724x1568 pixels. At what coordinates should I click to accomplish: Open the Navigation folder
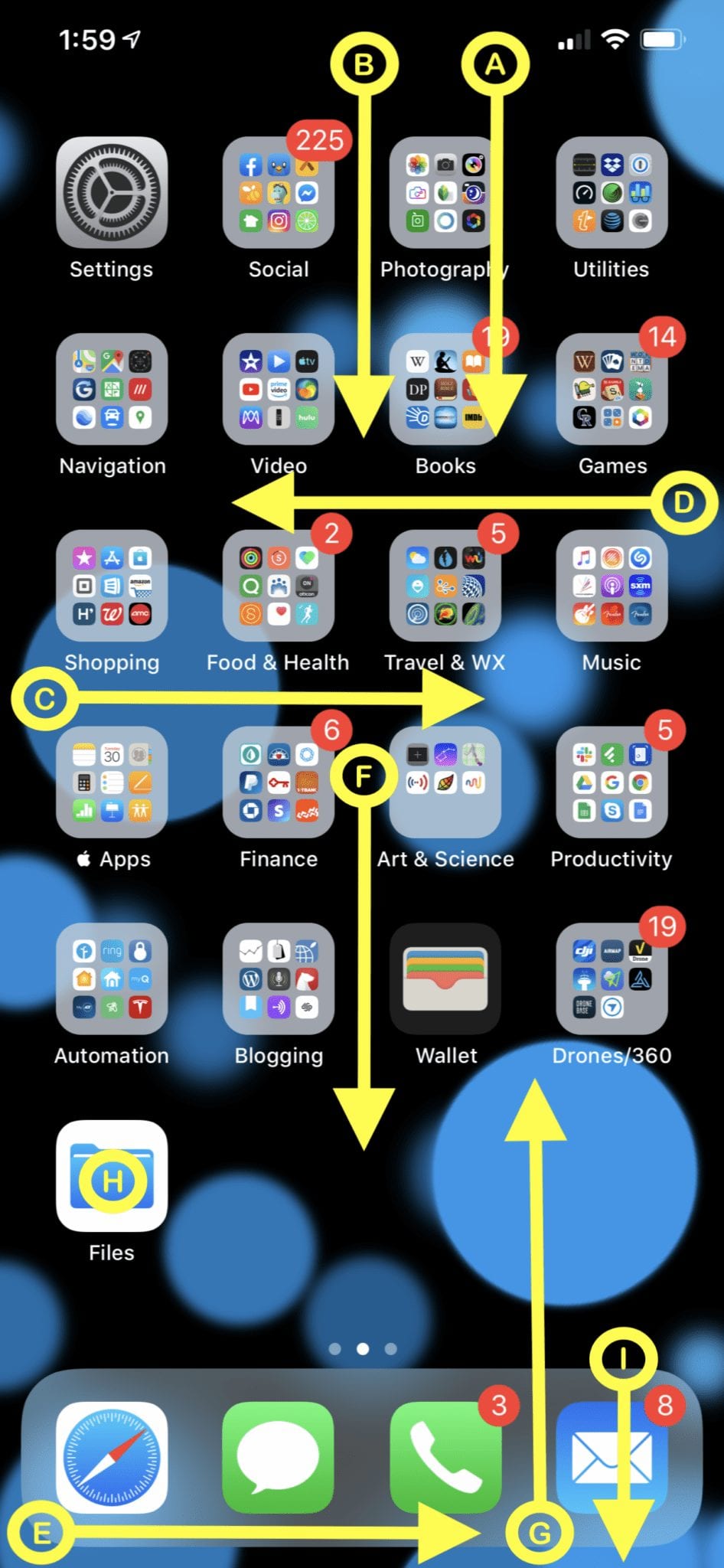(112, 390)
